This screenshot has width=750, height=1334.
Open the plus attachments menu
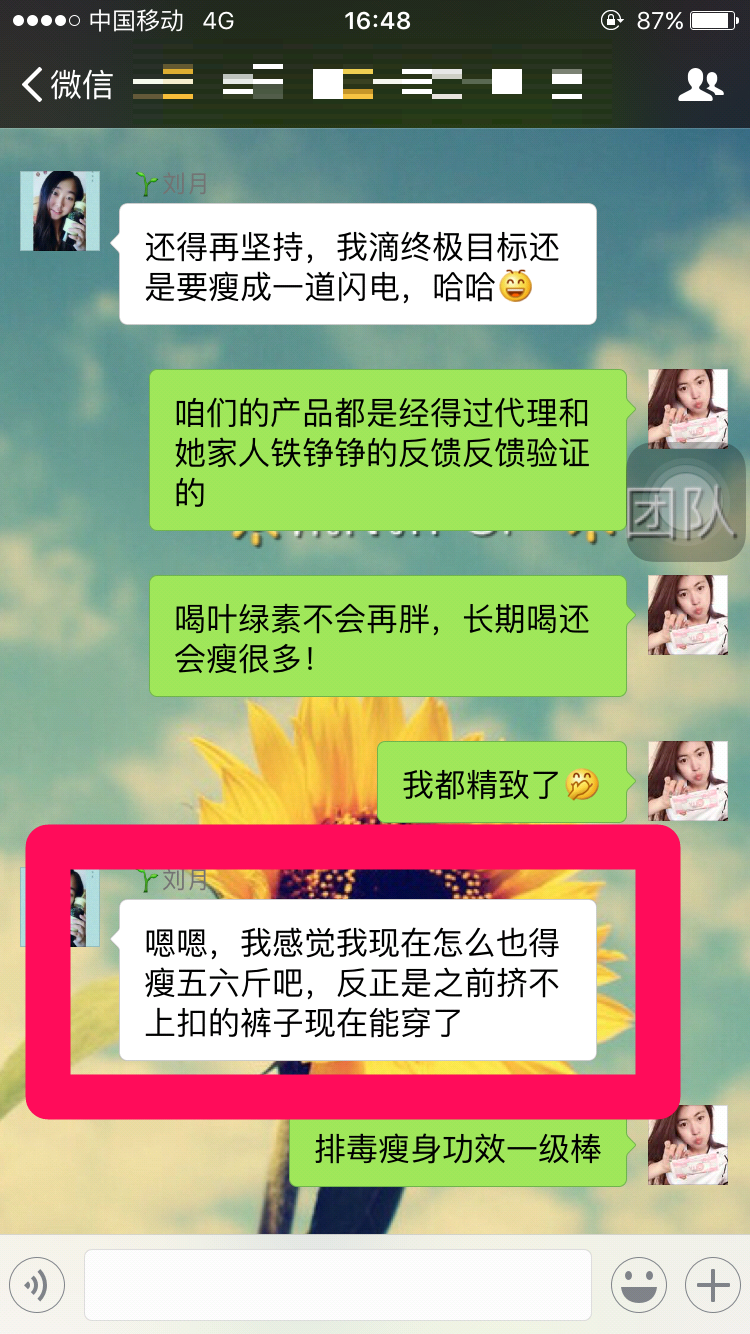point(712,1285)
